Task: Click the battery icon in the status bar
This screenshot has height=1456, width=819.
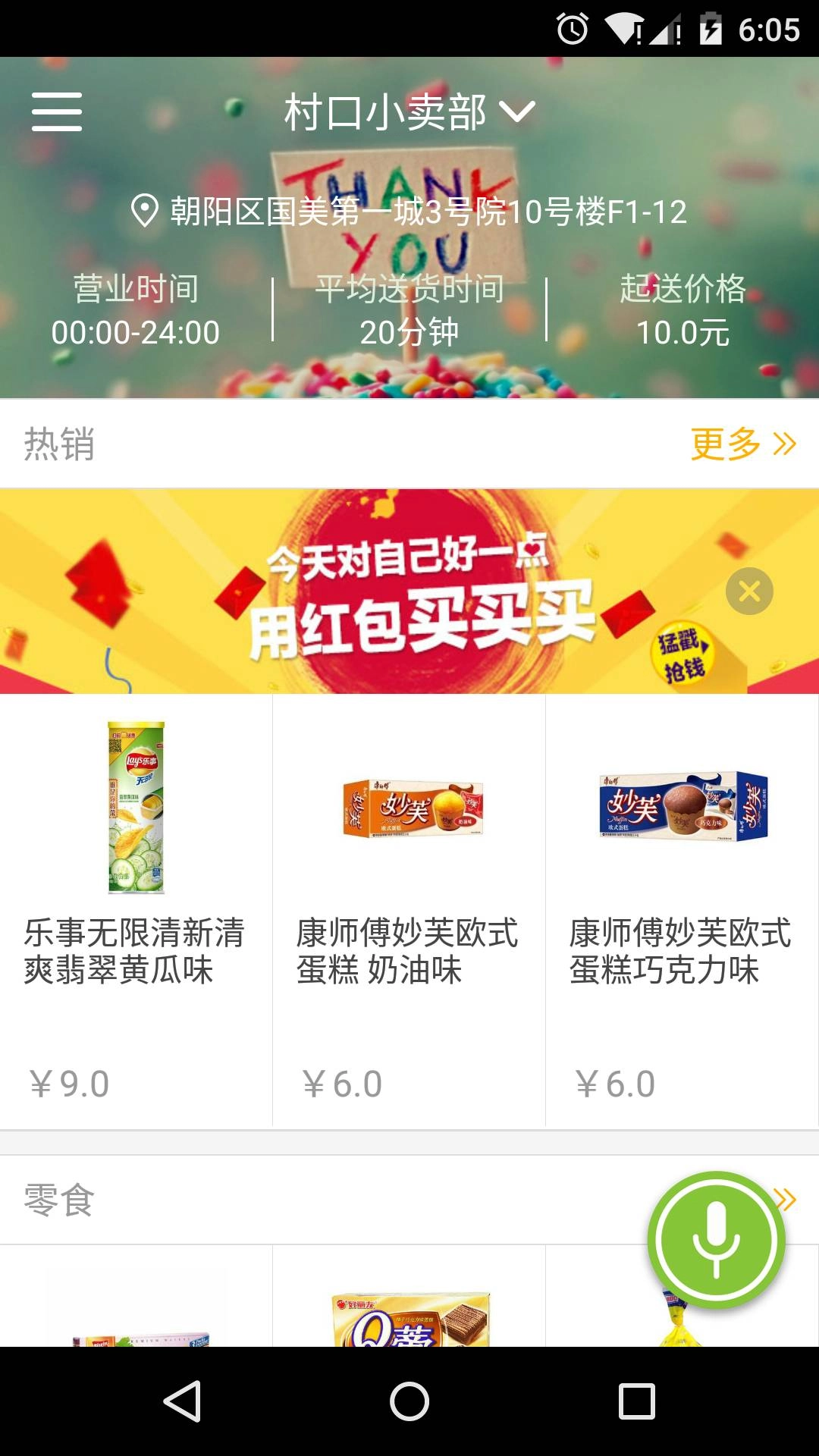Action: tap(711, 25)
